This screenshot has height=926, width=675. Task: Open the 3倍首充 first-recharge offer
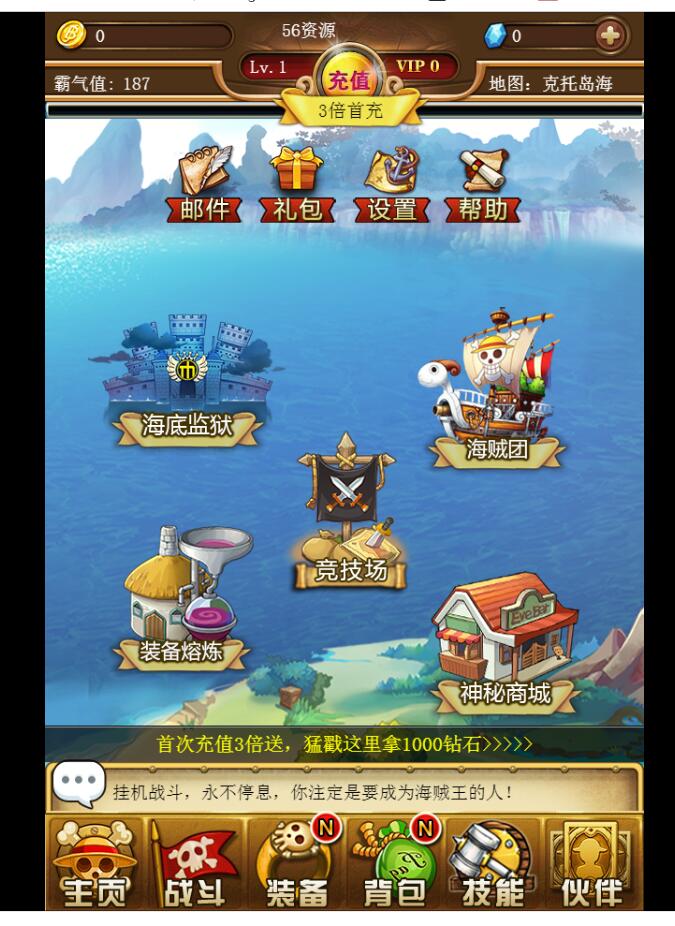click(350, 112)
